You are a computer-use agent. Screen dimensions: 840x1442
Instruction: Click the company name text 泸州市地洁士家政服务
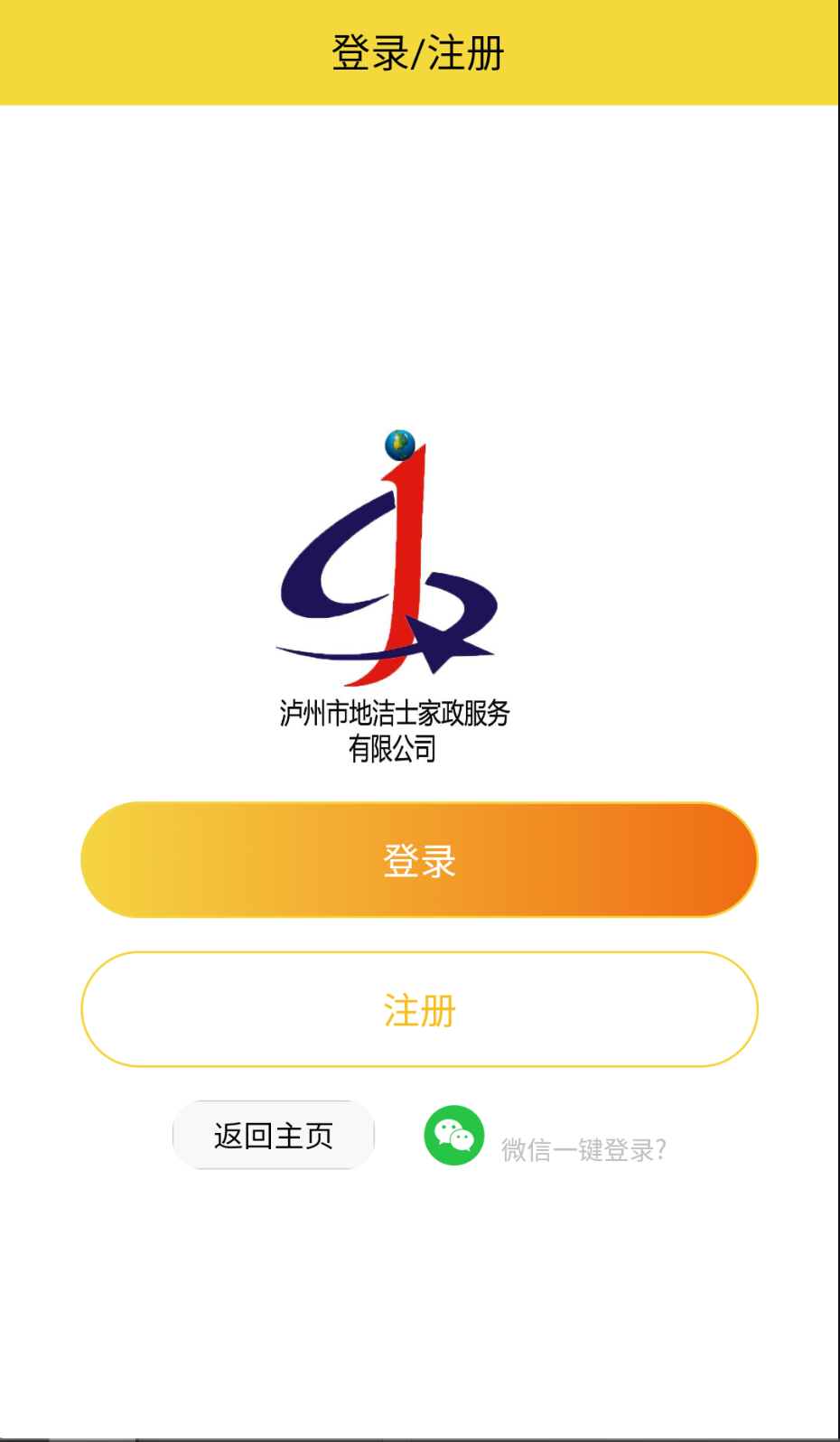click(x=394, y=713)
